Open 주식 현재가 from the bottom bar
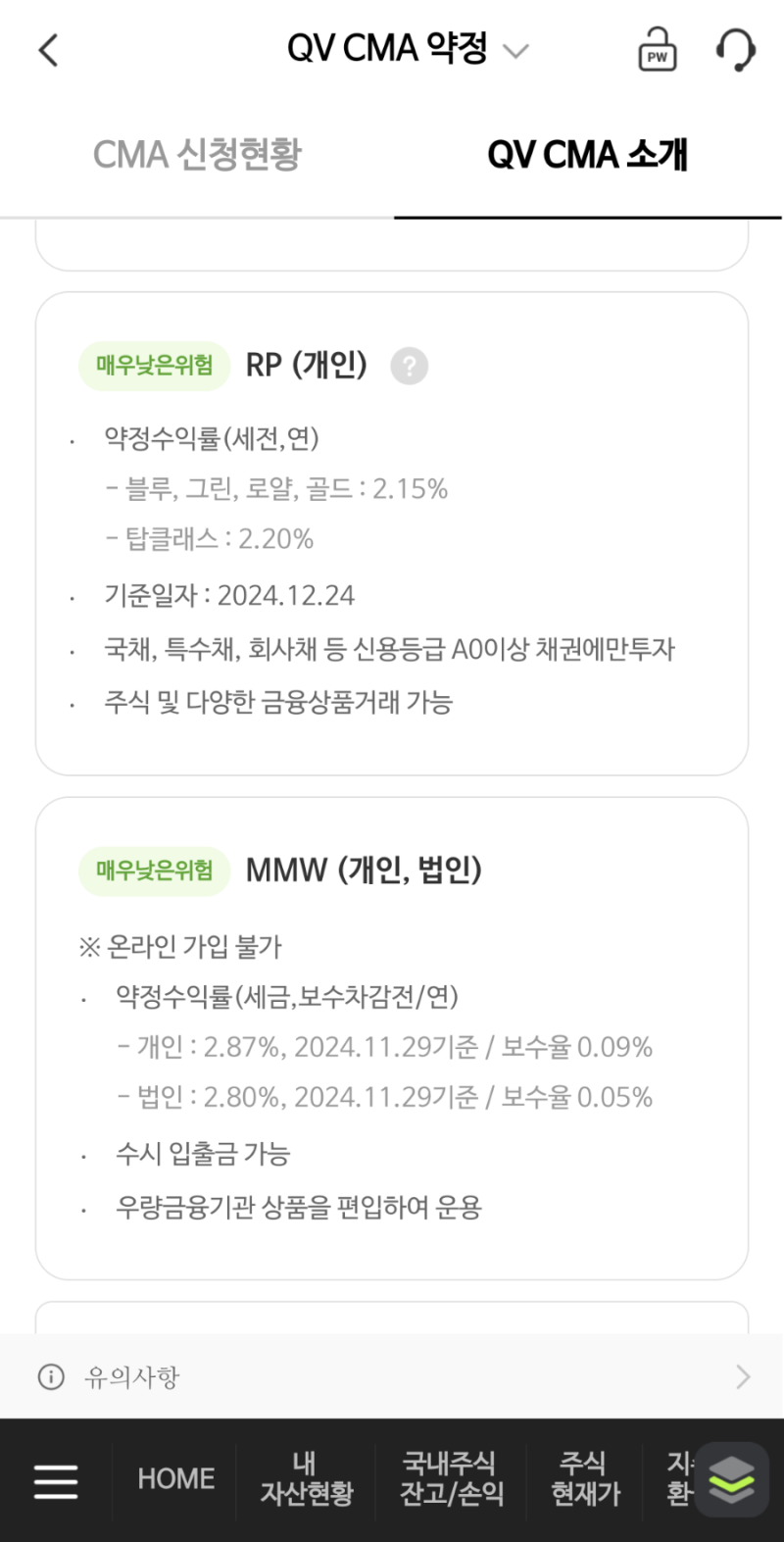 pyautogui.click(x=584, y=1480)
